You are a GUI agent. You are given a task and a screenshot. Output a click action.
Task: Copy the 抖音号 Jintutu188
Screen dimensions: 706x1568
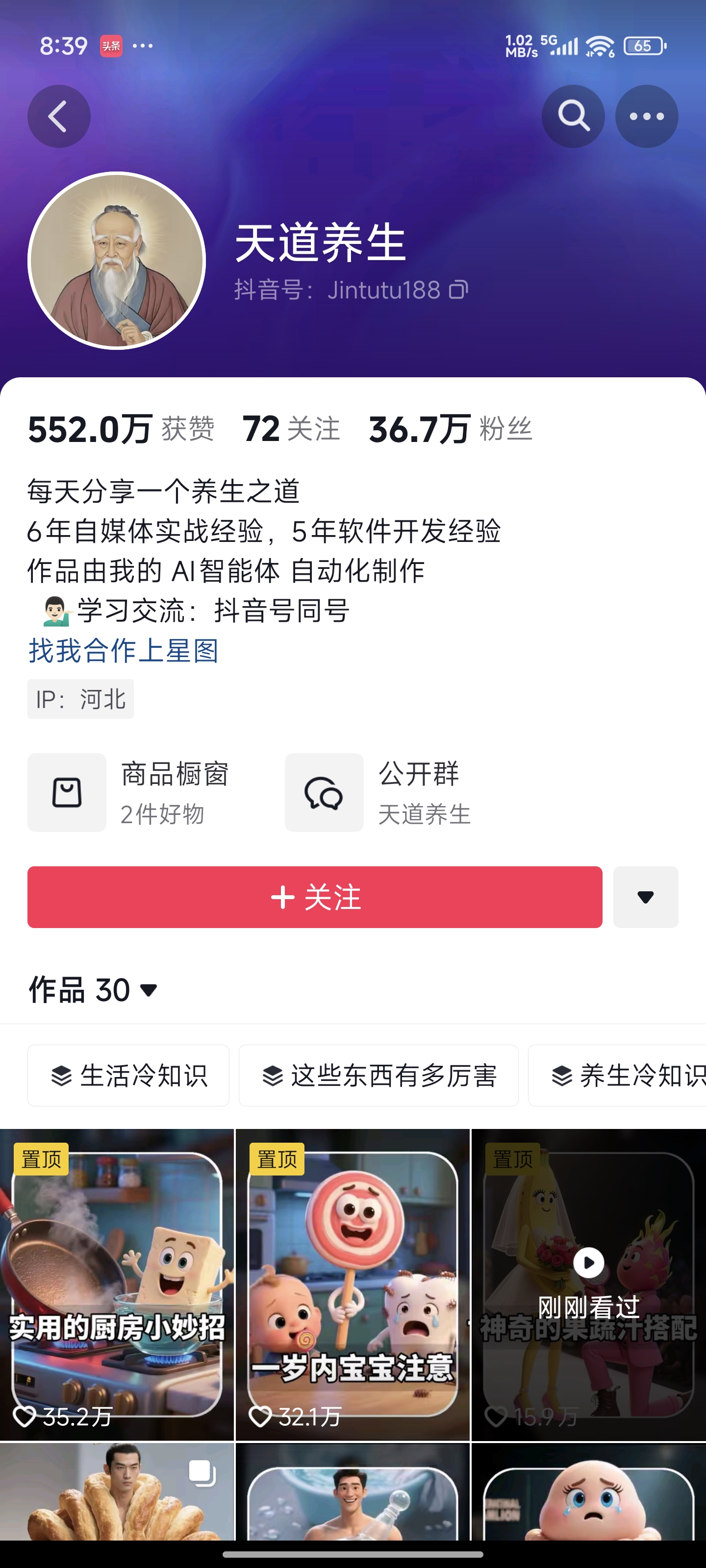tap(459, 290)
